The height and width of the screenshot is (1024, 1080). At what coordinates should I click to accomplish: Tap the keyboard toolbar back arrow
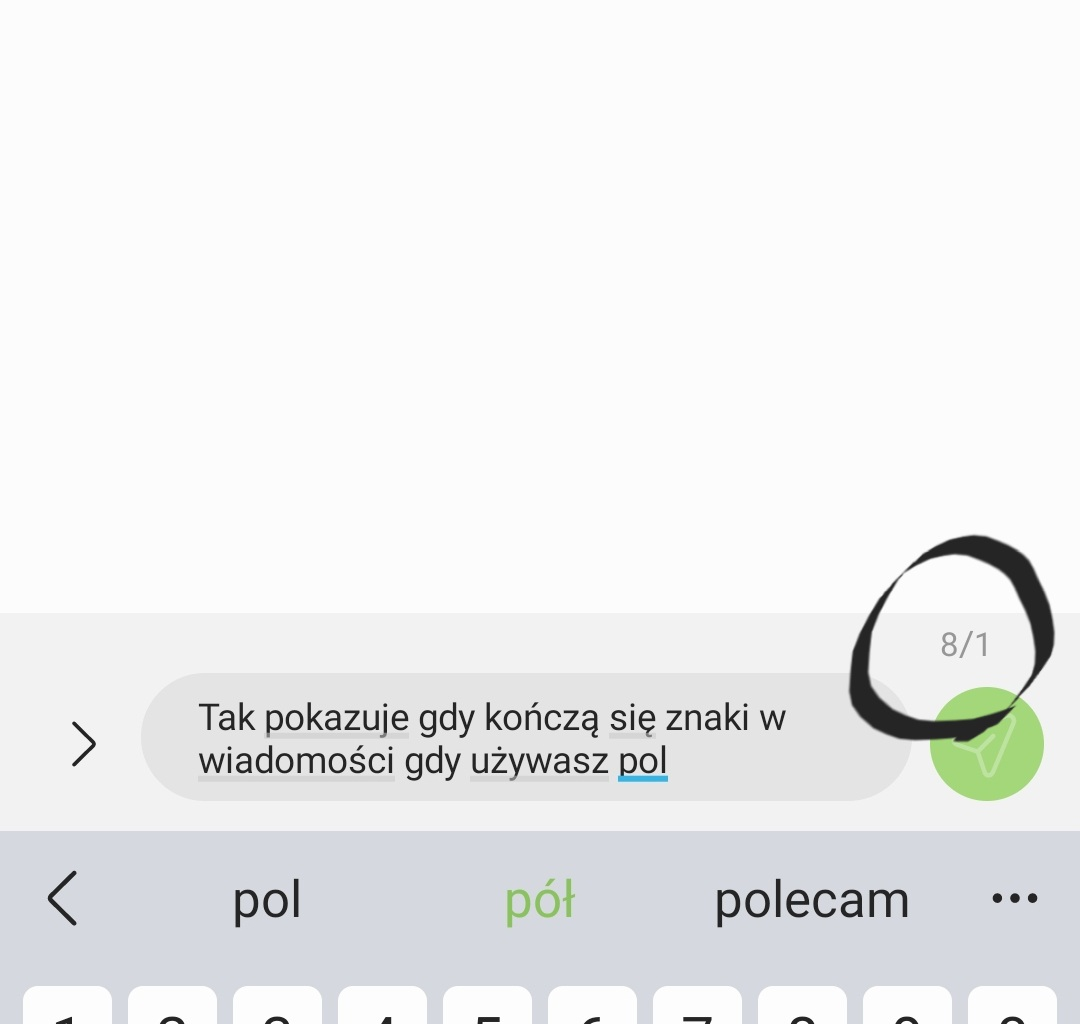(63, 898)
